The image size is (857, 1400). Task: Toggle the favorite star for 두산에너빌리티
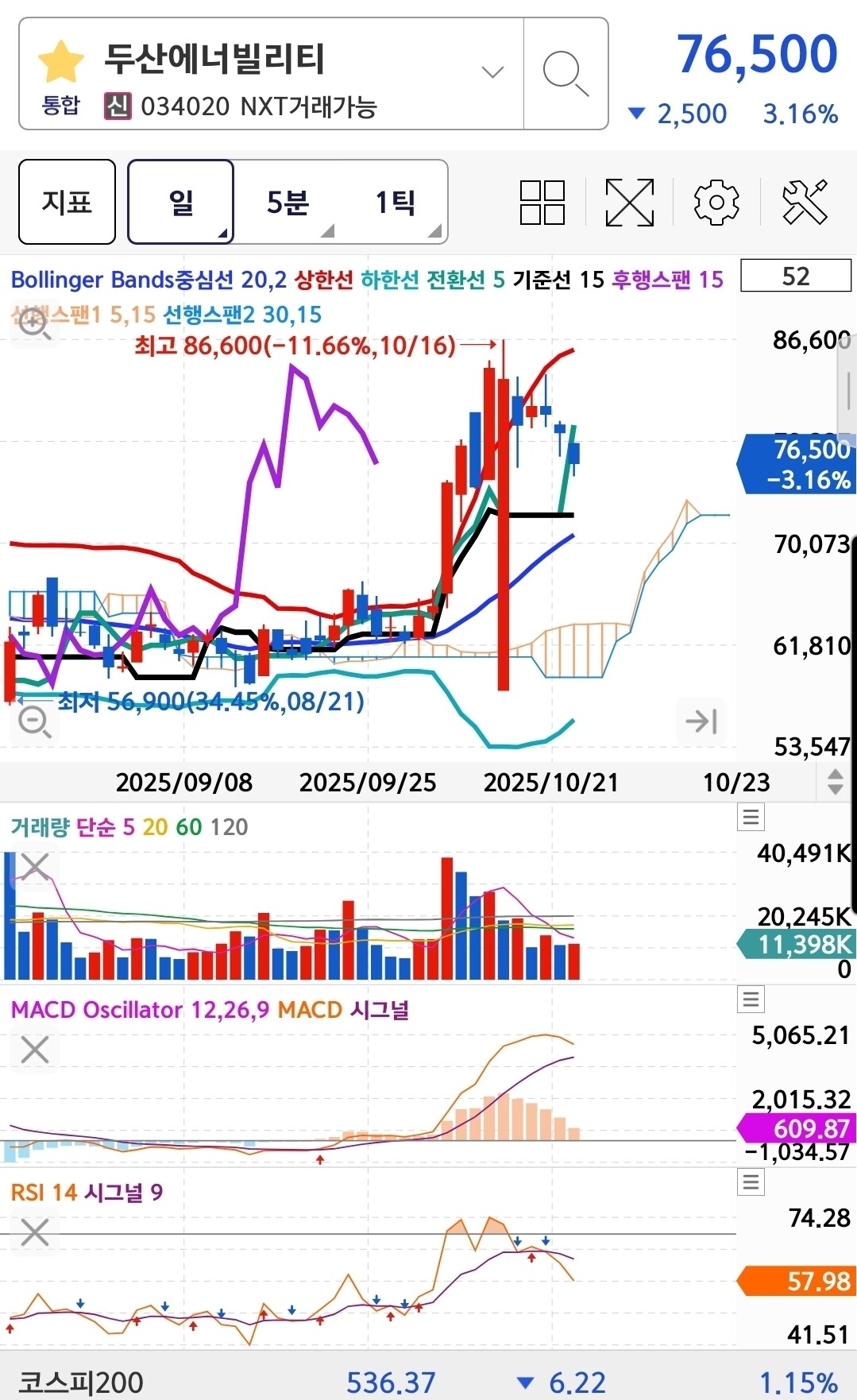point(60,62)
